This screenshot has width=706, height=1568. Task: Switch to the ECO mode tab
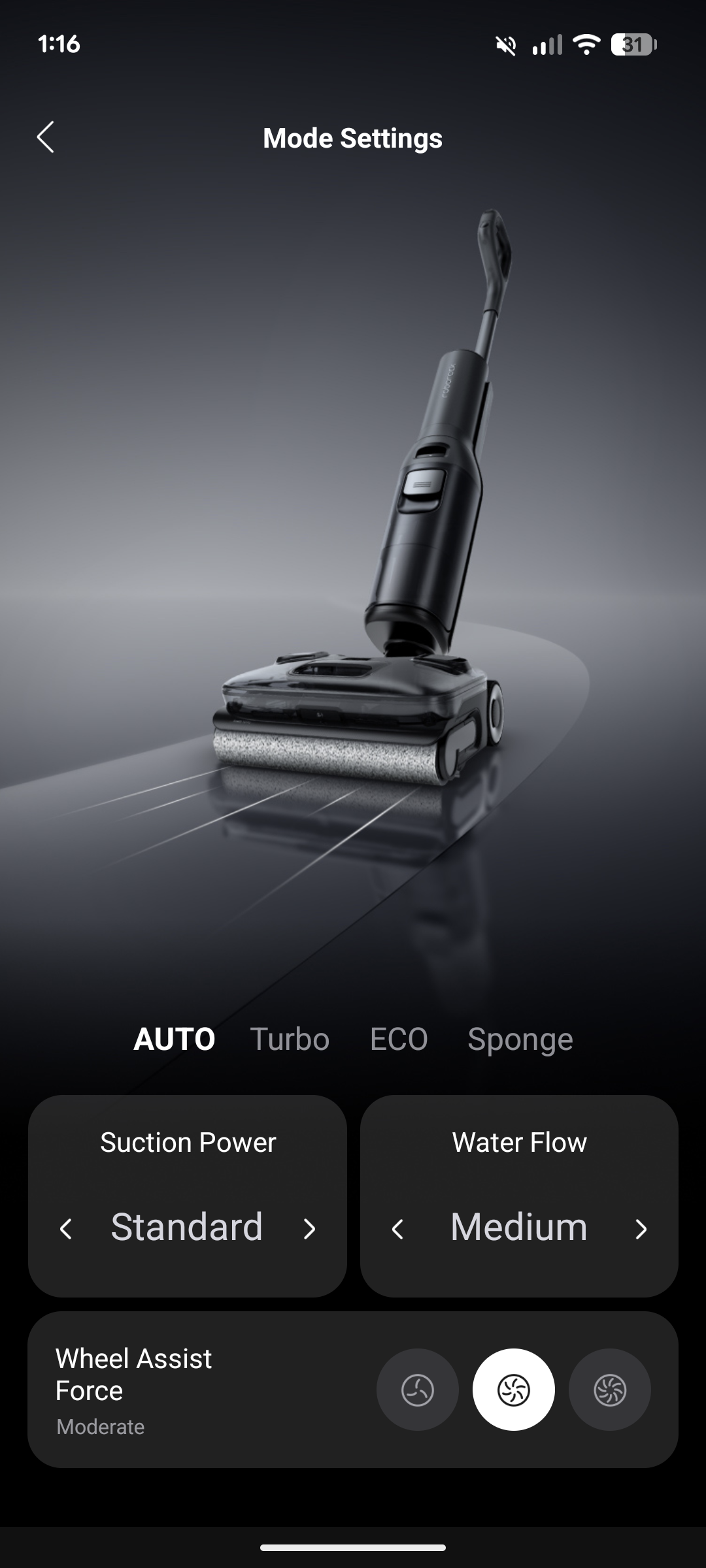[x=399, y=1039]
